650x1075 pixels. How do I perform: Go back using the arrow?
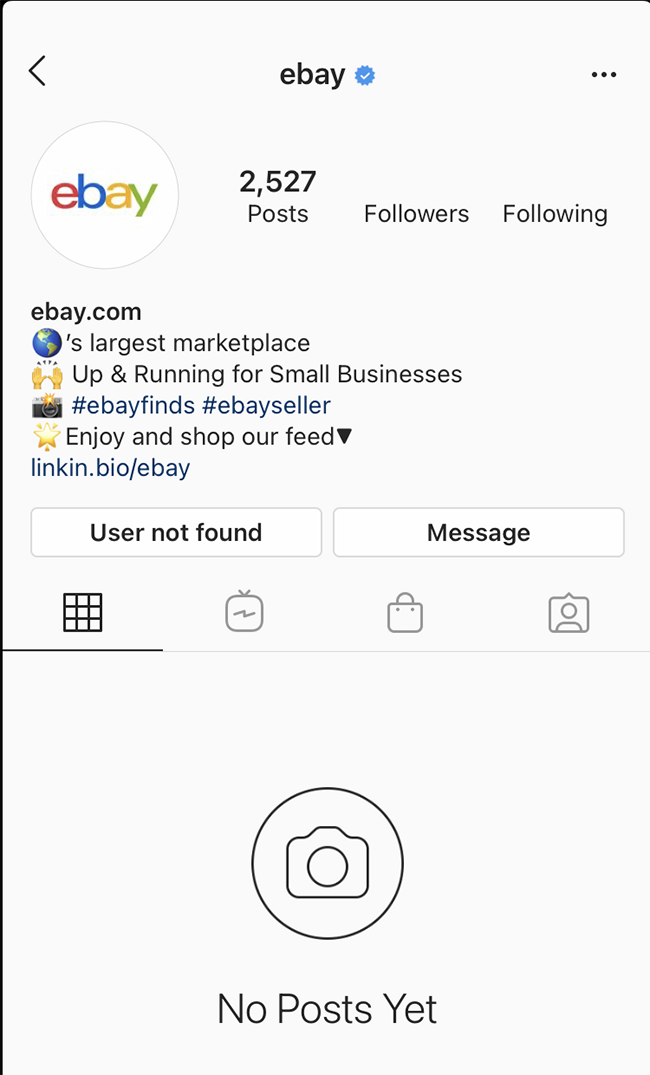pos(37,71)
